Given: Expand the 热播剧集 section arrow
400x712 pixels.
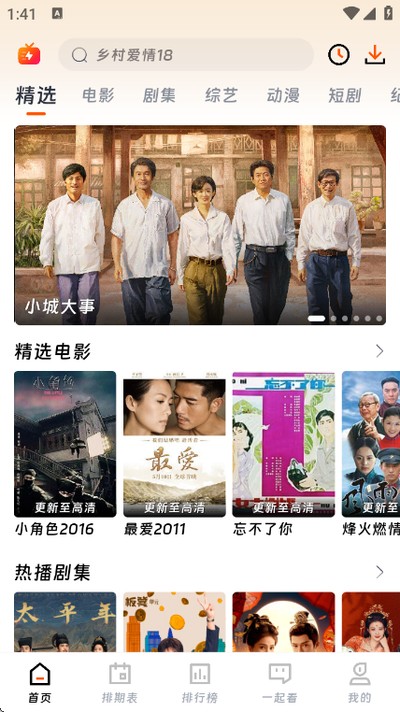Looking at the screenshot, I should tap(379, 572).
